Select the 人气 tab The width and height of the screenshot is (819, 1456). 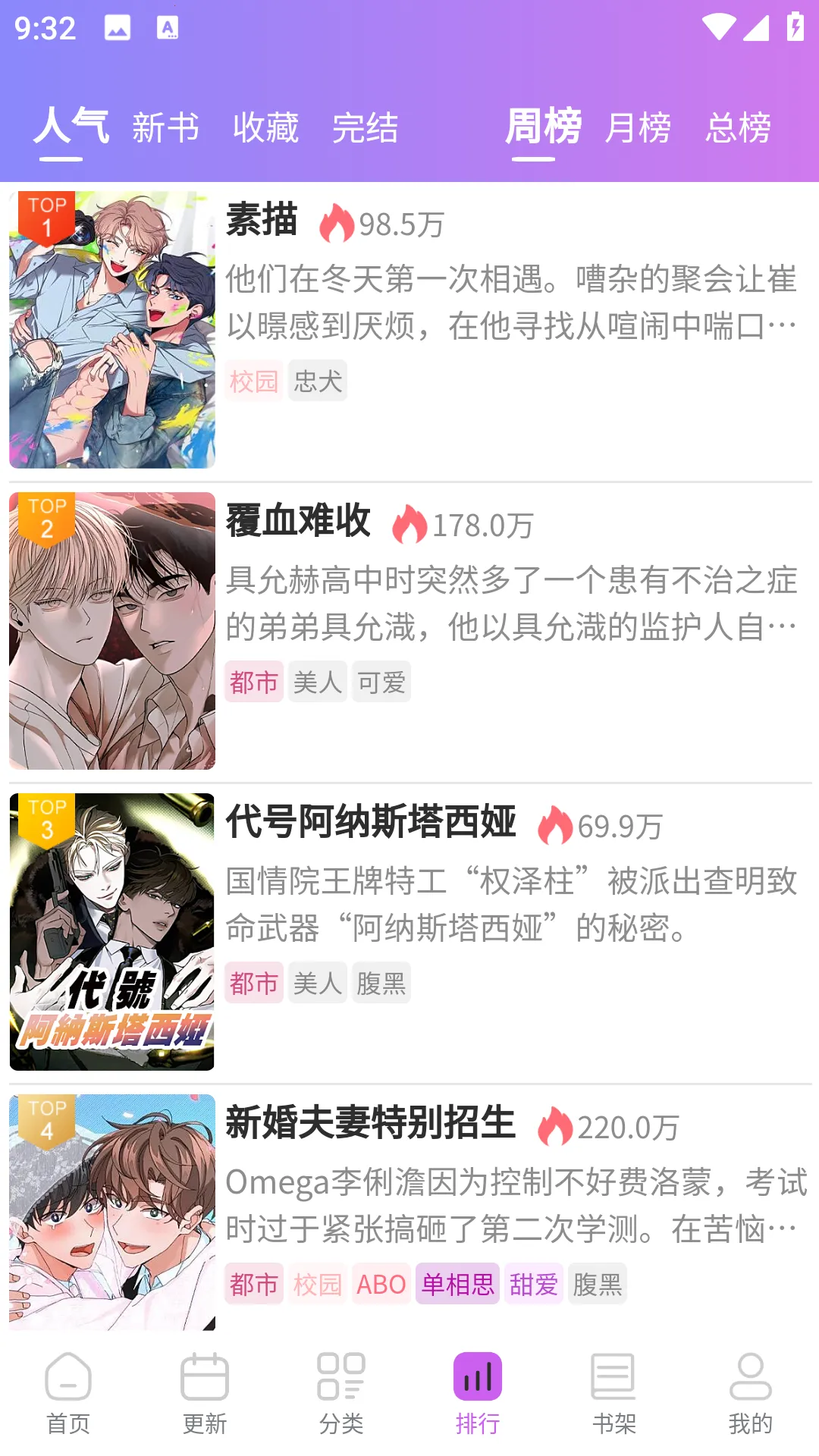coord(71,126)
